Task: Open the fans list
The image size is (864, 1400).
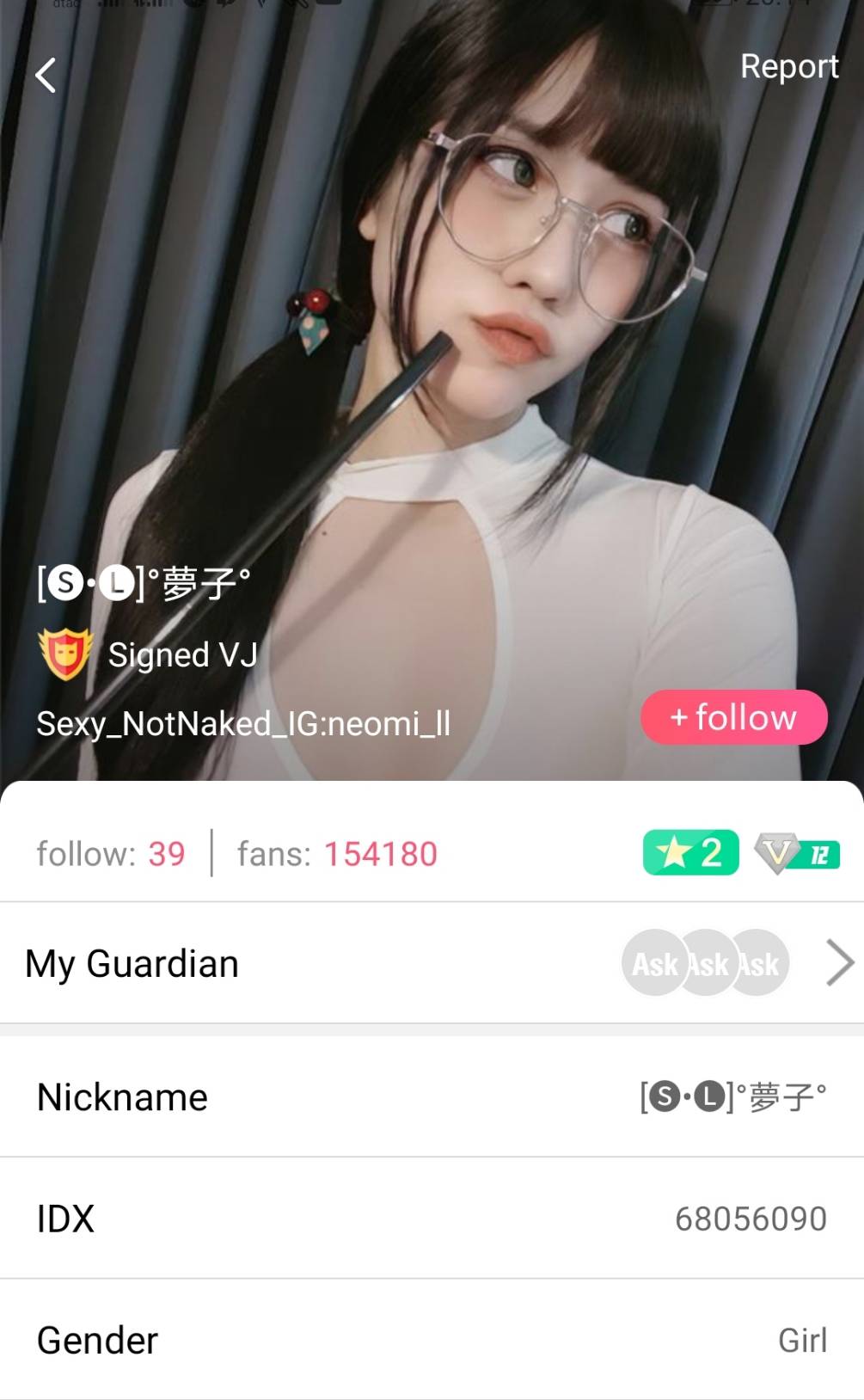Action: pos(337,854)
